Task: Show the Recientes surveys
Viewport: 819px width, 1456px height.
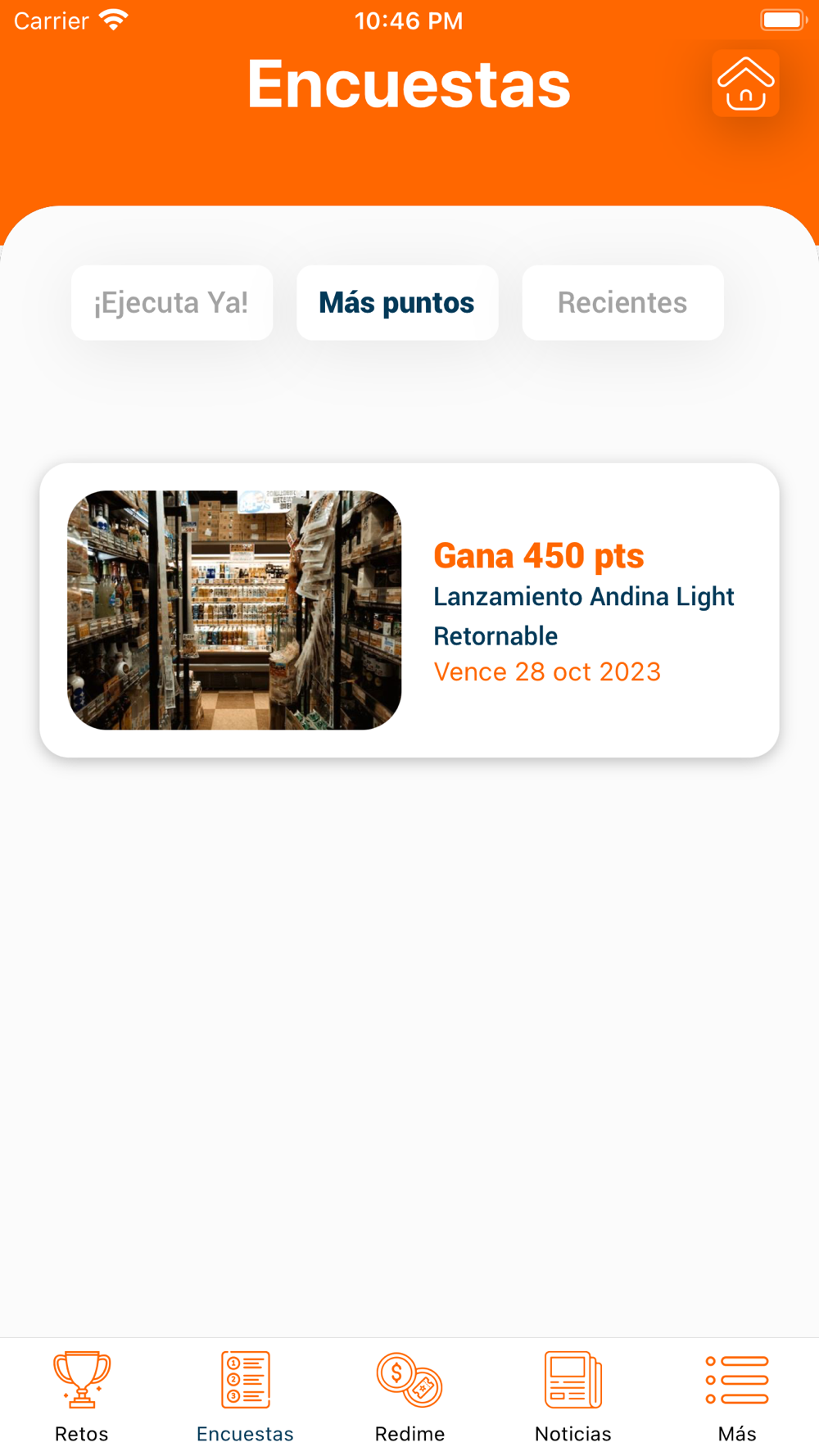Action: (x=622, y=302)
